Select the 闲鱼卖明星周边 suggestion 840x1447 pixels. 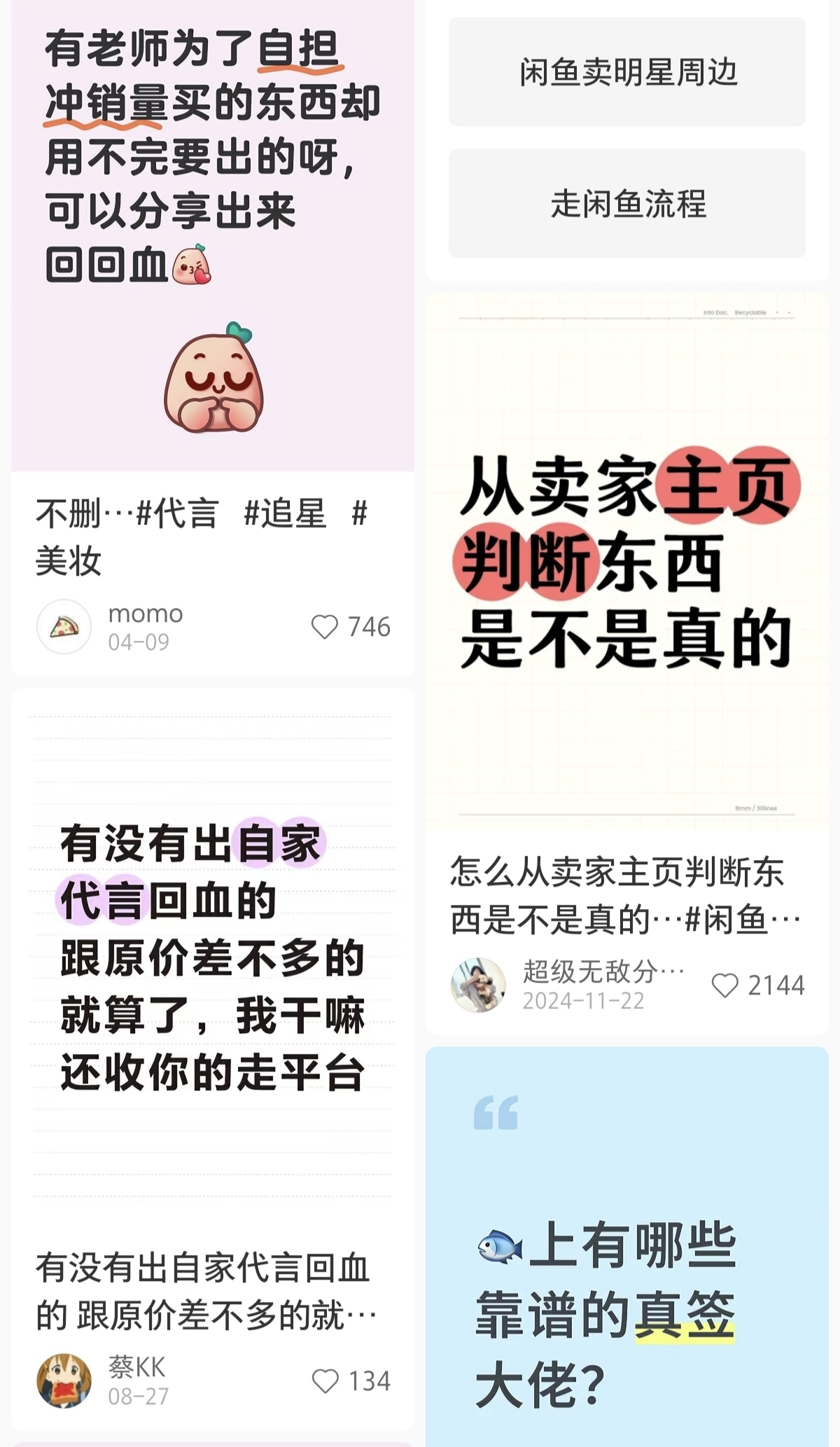[627, 72]
